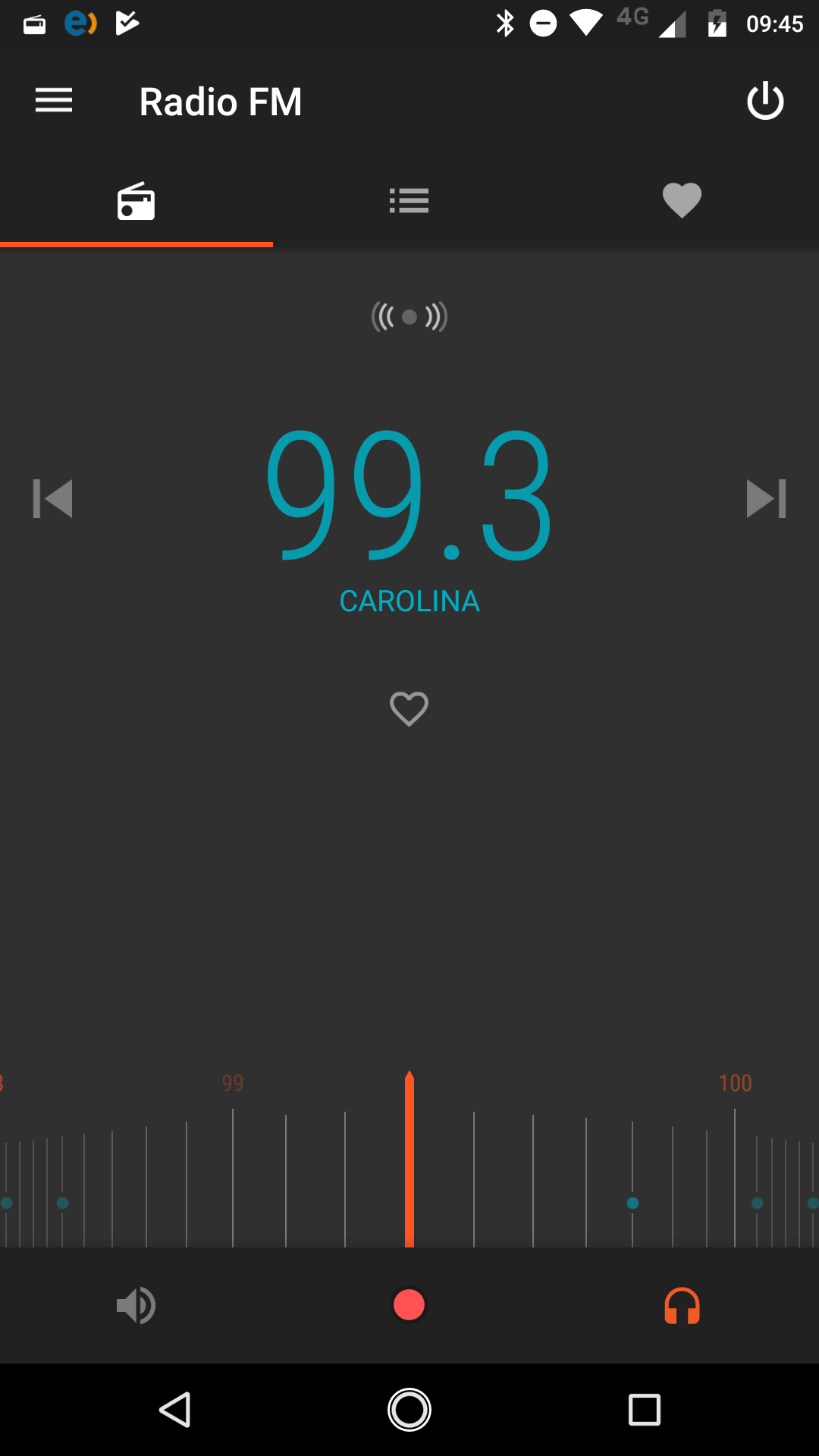Switch to the station list tab
The height and width of the screenshot is (1456, 819).
pyautogui.click(x=409, y=201)
